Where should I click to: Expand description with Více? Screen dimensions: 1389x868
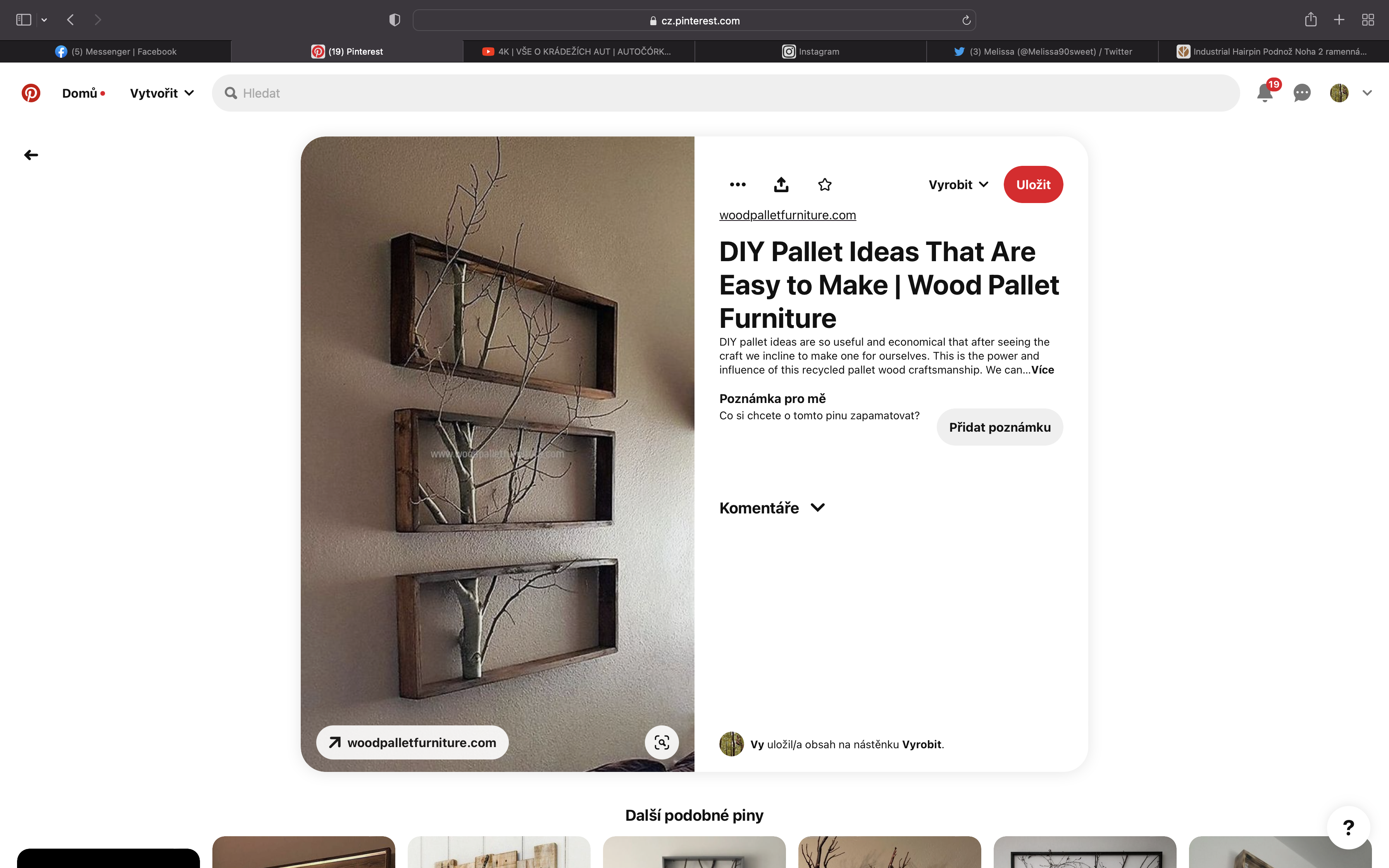tap(1042, 370)
